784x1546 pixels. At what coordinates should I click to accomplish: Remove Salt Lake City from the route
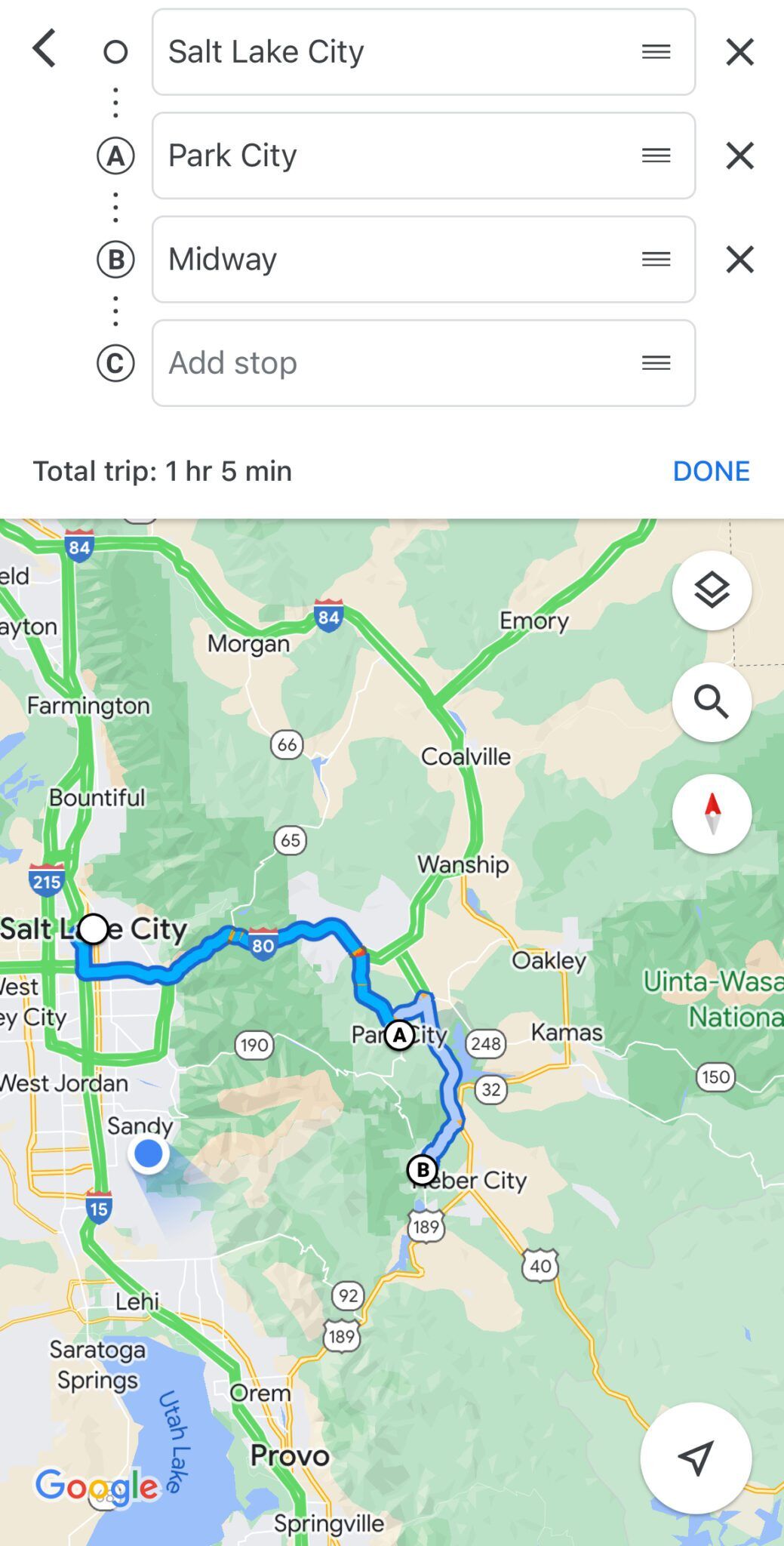coord(739,51)
